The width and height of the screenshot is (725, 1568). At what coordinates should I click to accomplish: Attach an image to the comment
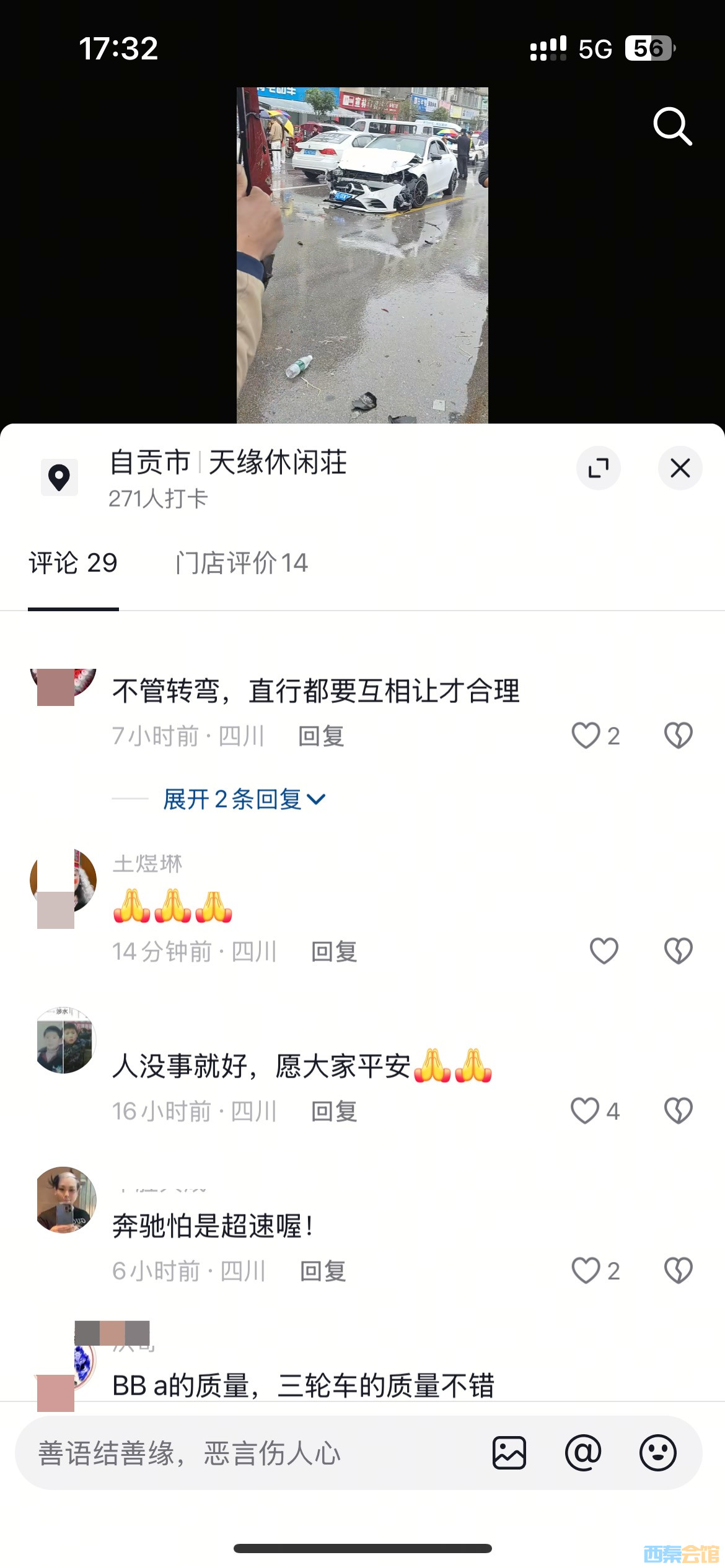509,1453
